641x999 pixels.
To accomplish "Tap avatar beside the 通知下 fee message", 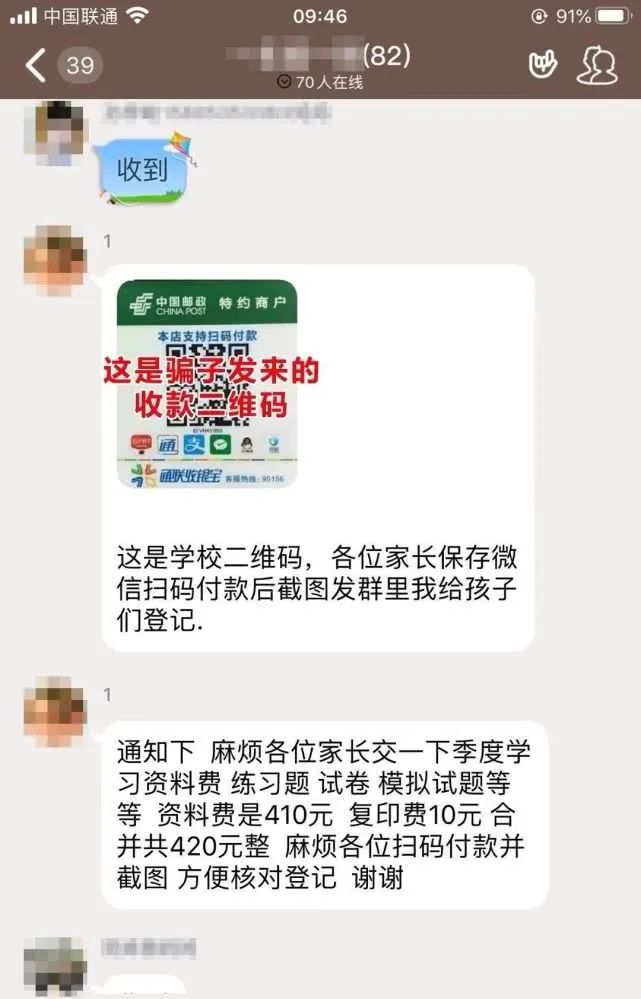I will (x=55, y=710).
